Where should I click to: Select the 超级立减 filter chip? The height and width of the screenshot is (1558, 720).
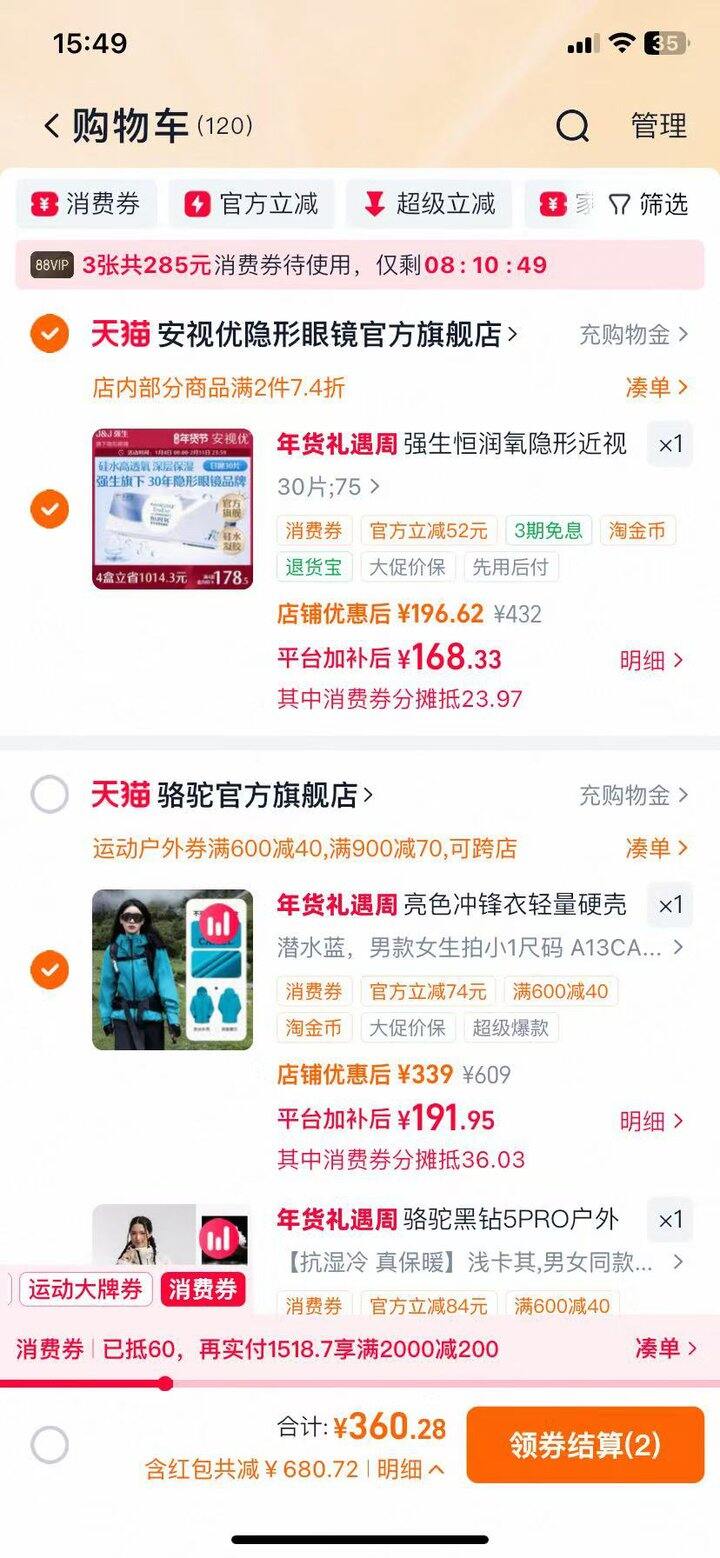(x=429, y=205)
